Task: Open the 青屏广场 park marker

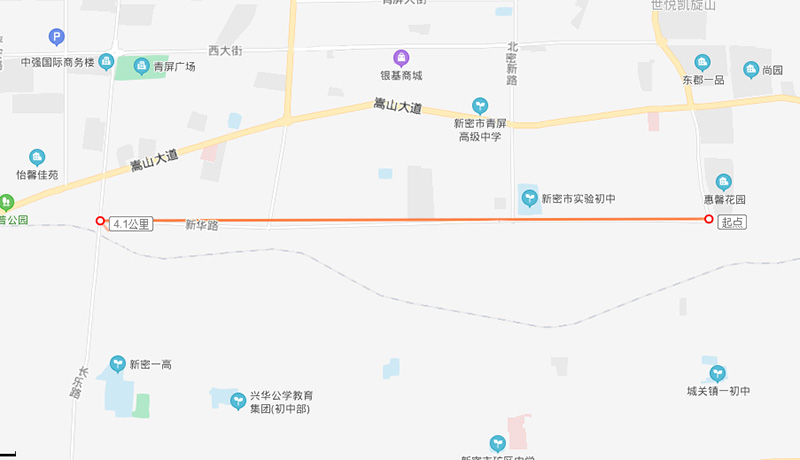Action: pos(141,66)
